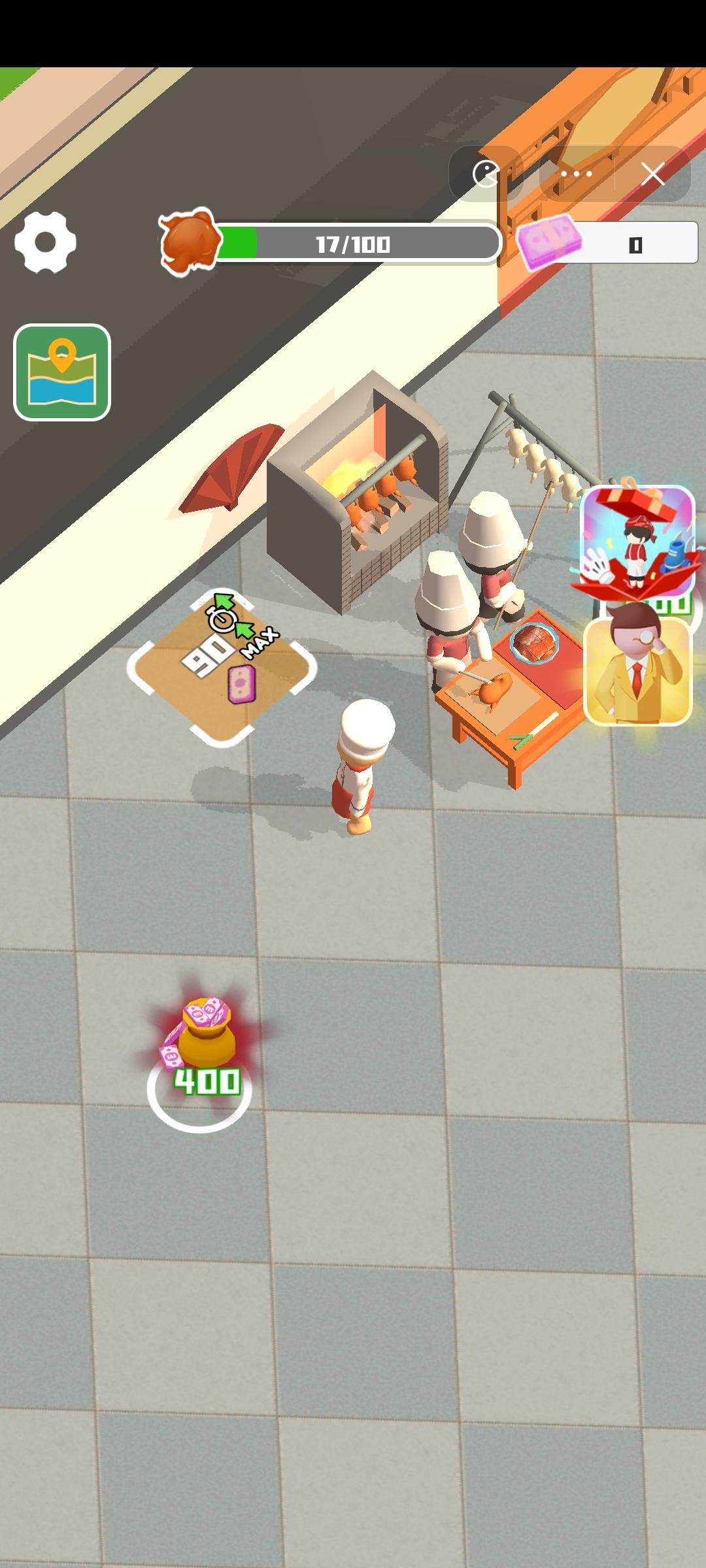Open the map button
Image resolution: width=706 pixels, height=1568 pixels.
(62, 372)
